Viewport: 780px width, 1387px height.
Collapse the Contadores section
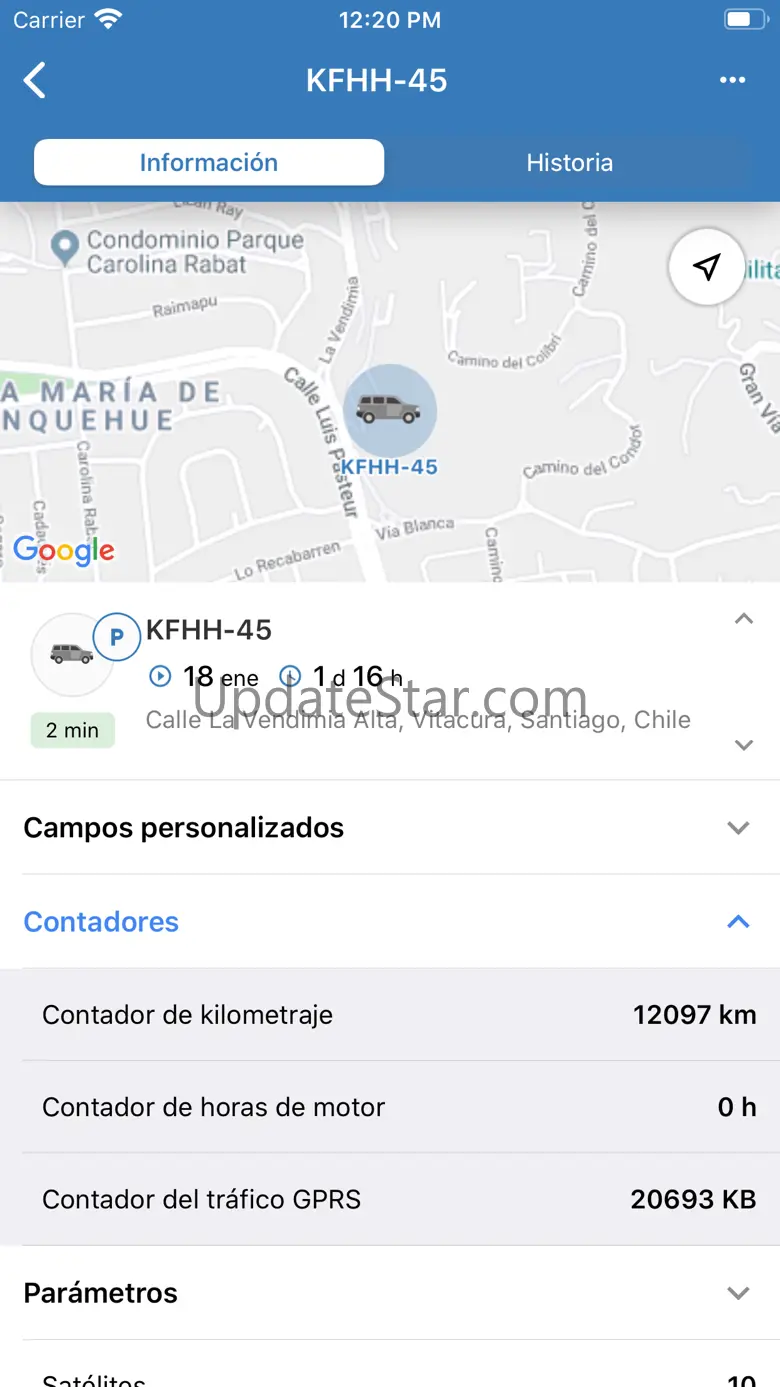[390, 922]
